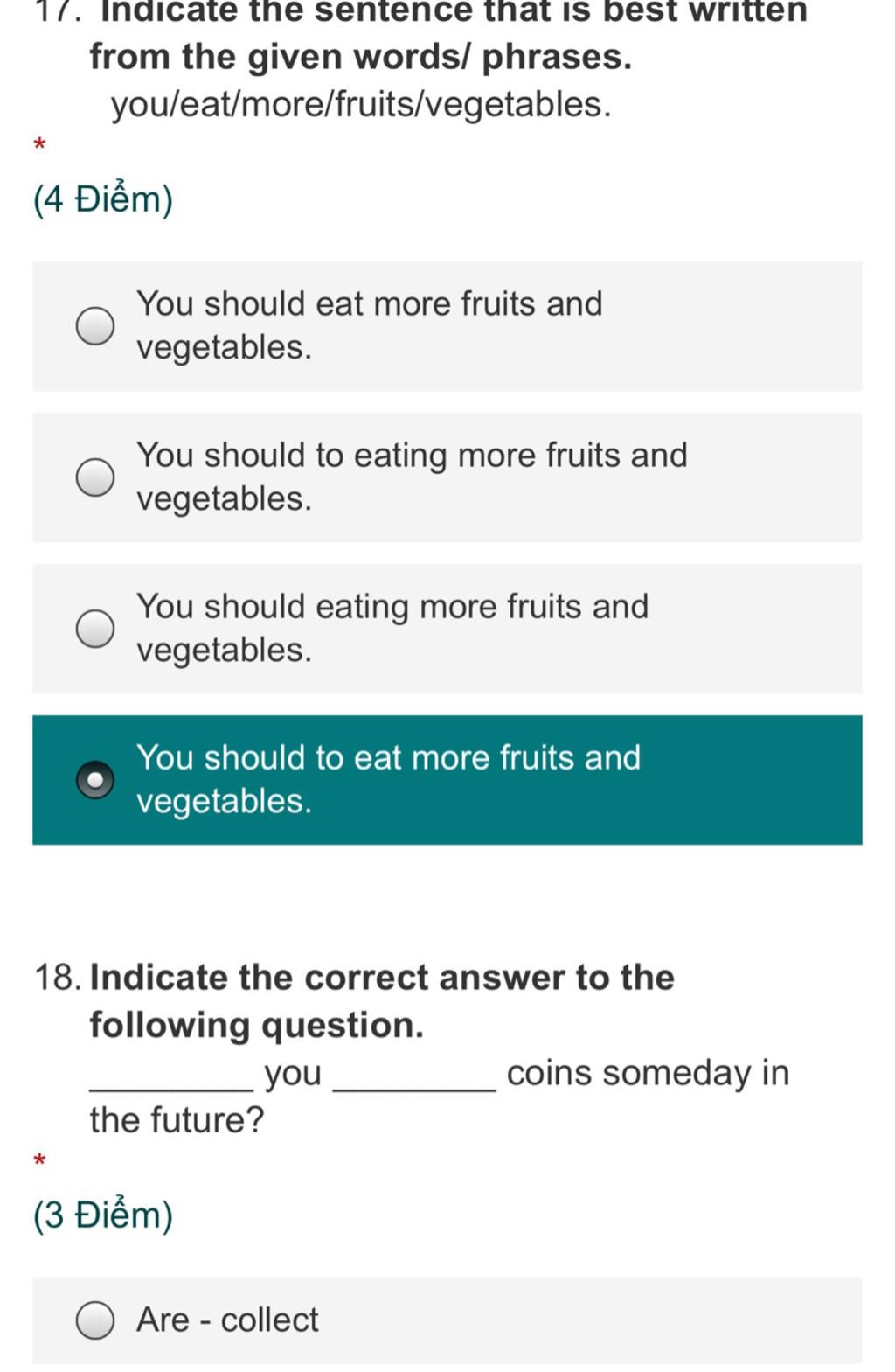Choose 'You should to eating more fruits' answer

(x=95, y=477)
